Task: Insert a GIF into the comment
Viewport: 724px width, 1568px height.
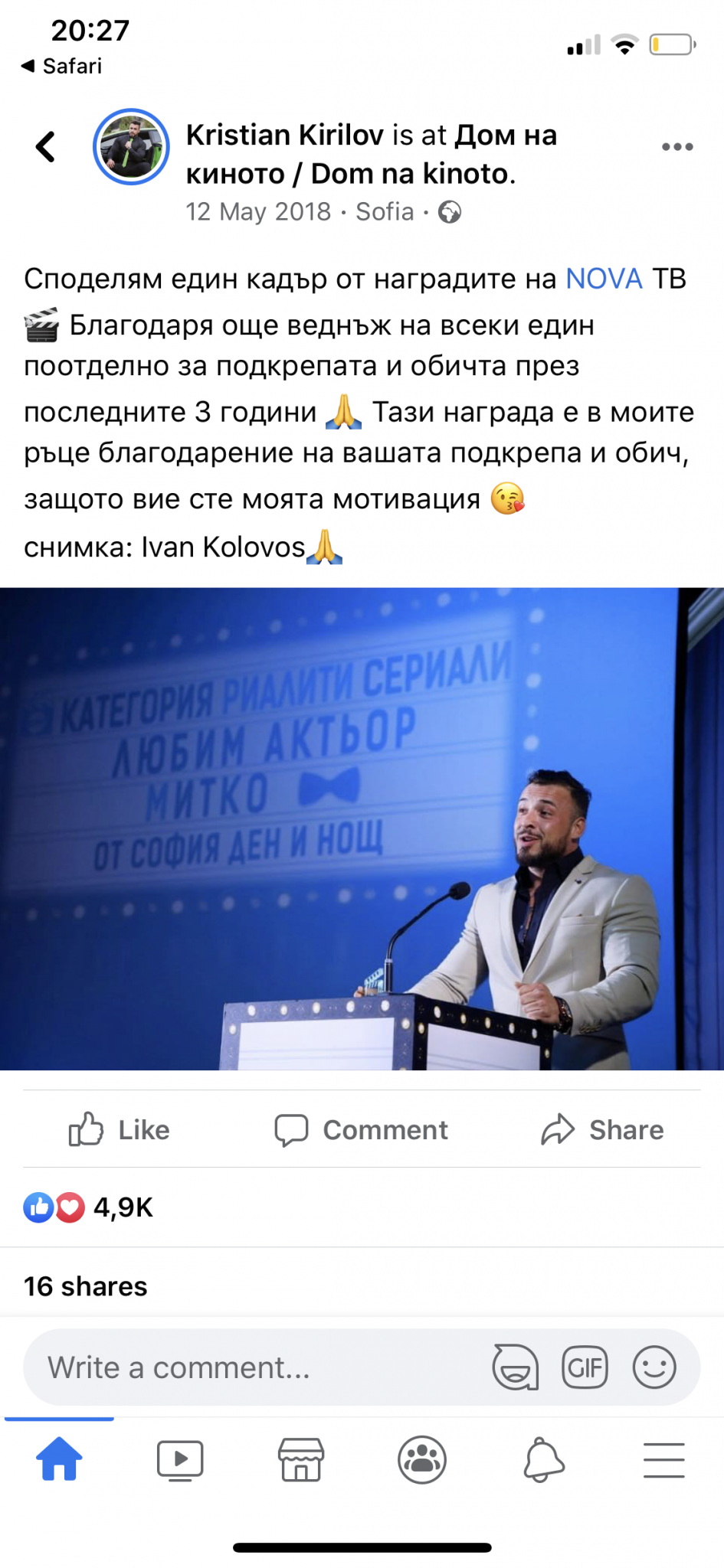Action: 585,1367
